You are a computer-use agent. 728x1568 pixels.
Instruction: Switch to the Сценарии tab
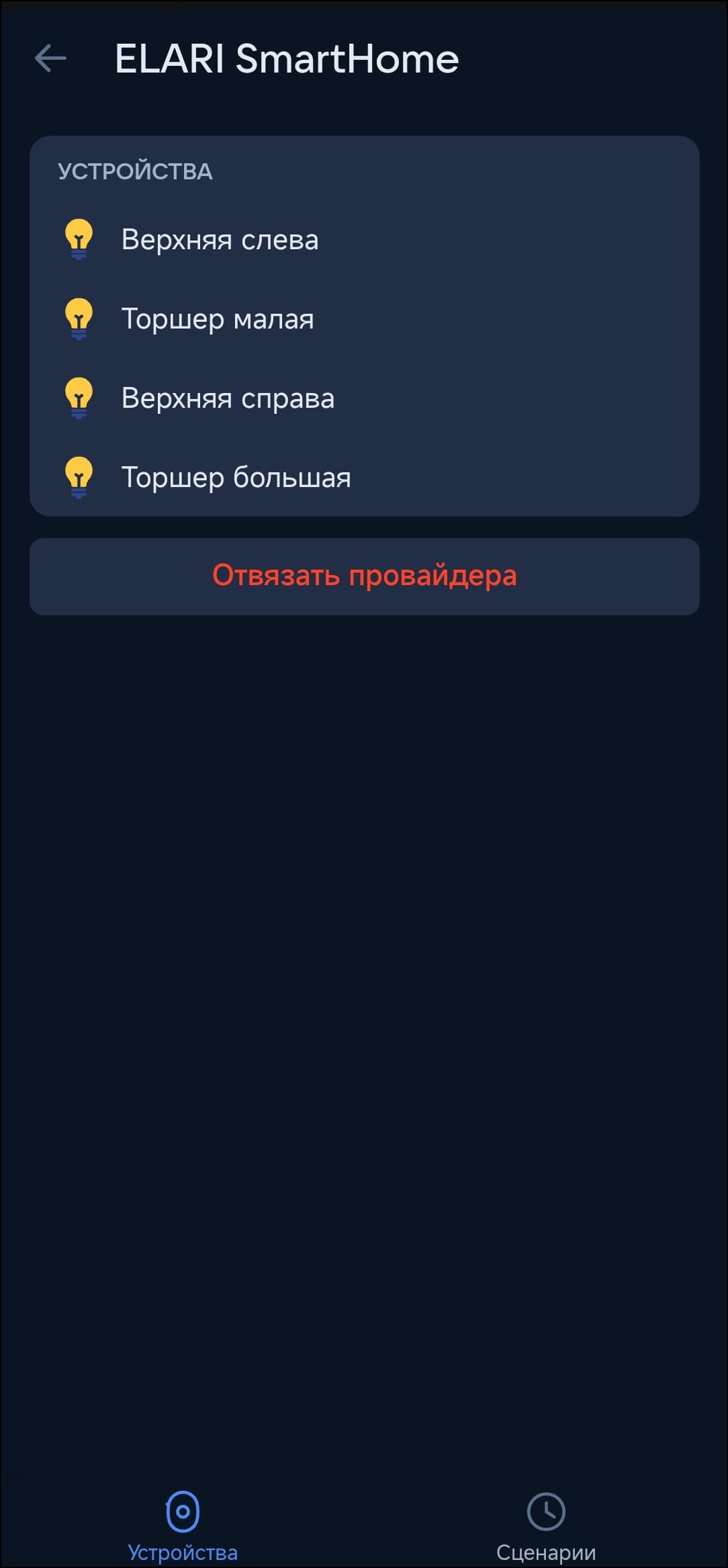[x=545, y=1524]
